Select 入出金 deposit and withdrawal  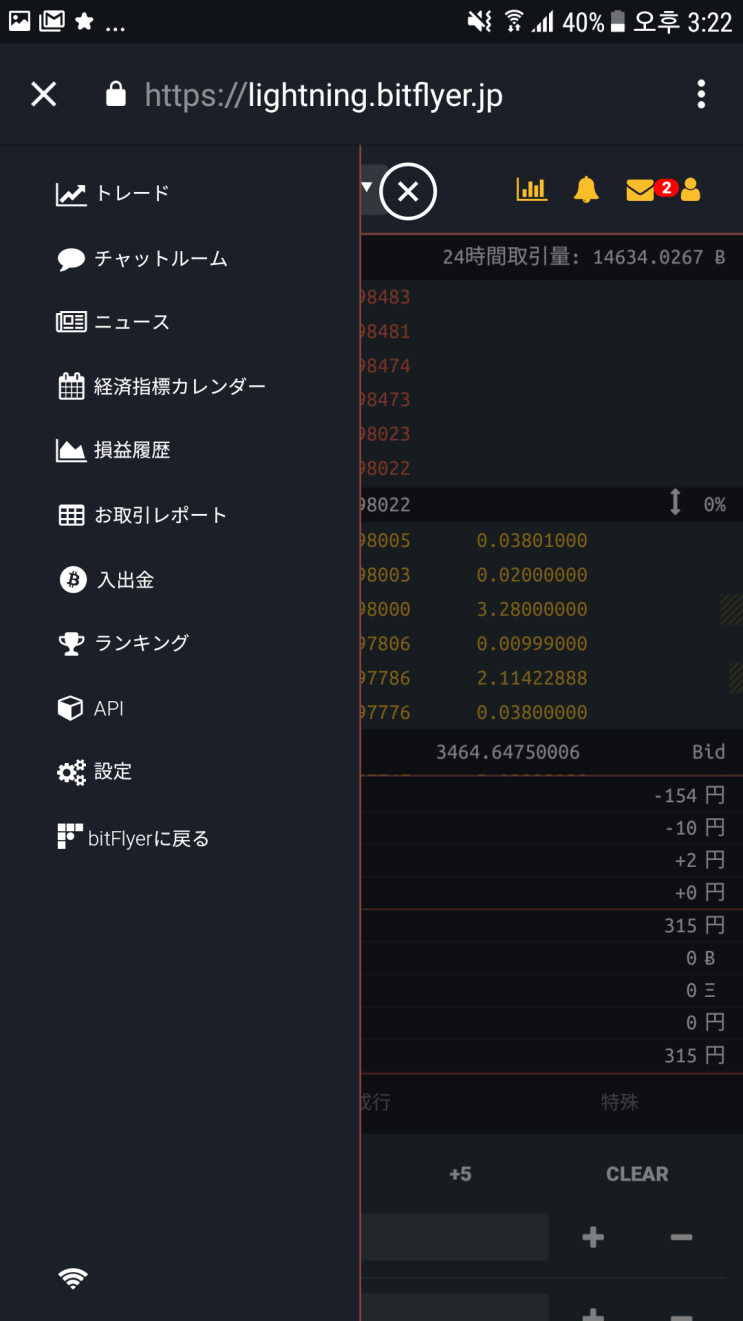tap(125, 580)
